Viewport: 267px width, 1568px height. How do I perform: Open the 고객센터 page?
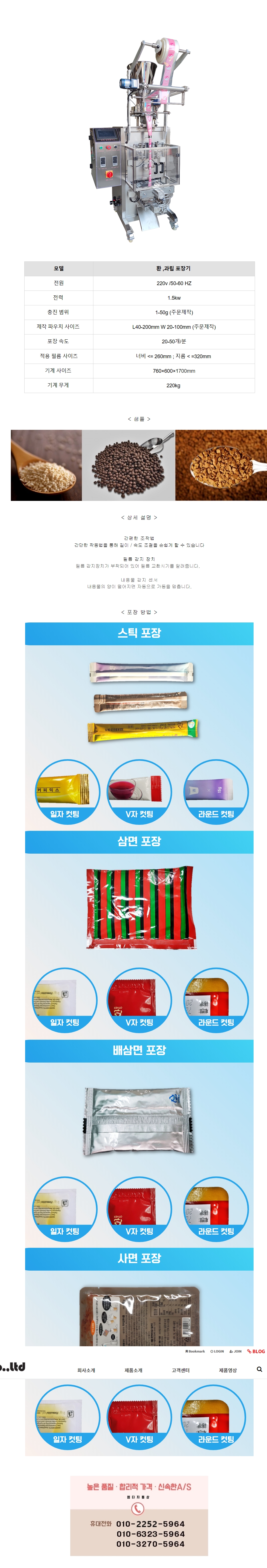click(180, 1370)
